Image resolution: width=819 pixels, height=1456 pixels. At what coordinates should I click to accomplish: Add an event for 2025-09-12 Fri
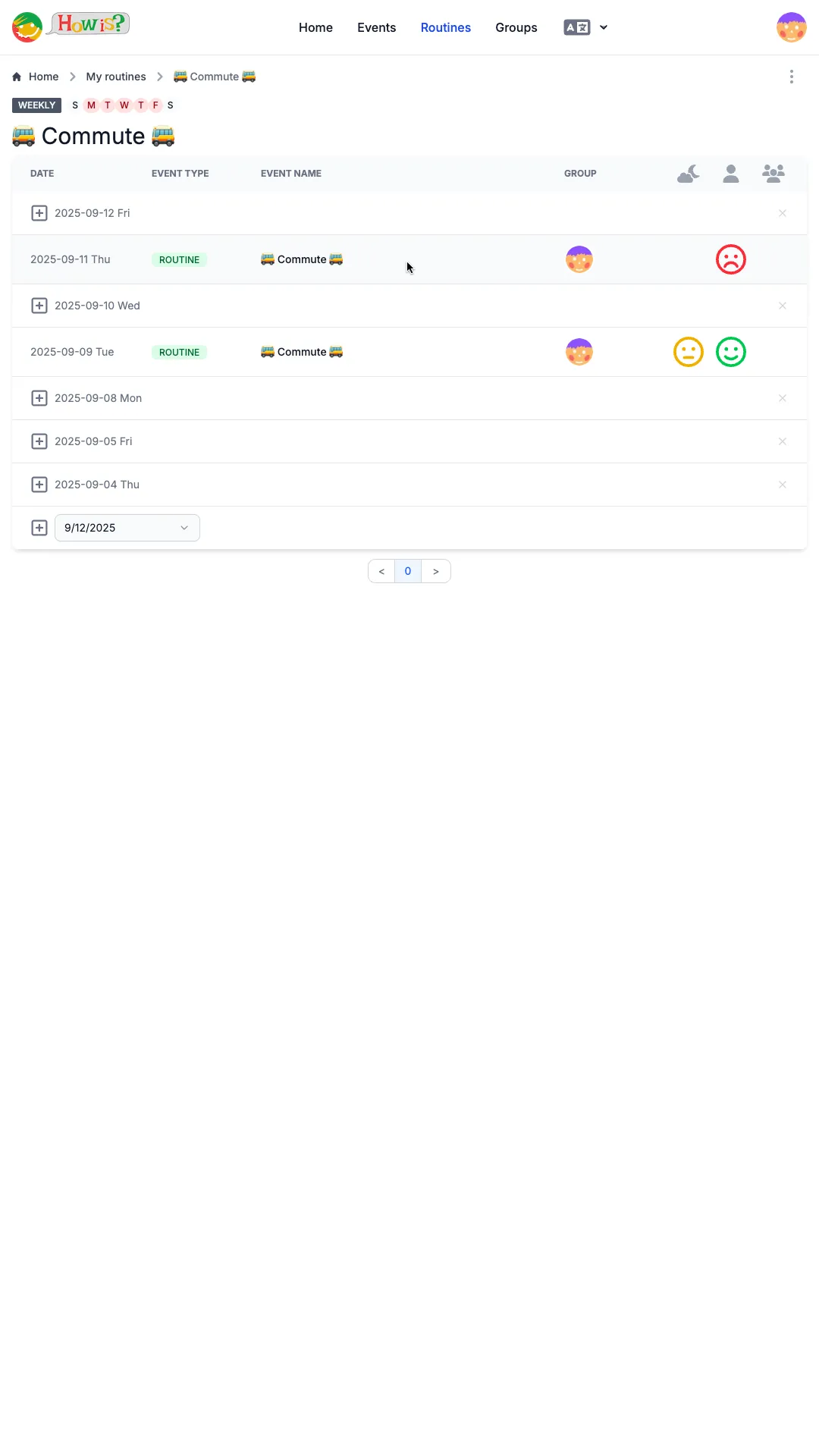pyautogui.click(x=39, y=213)
